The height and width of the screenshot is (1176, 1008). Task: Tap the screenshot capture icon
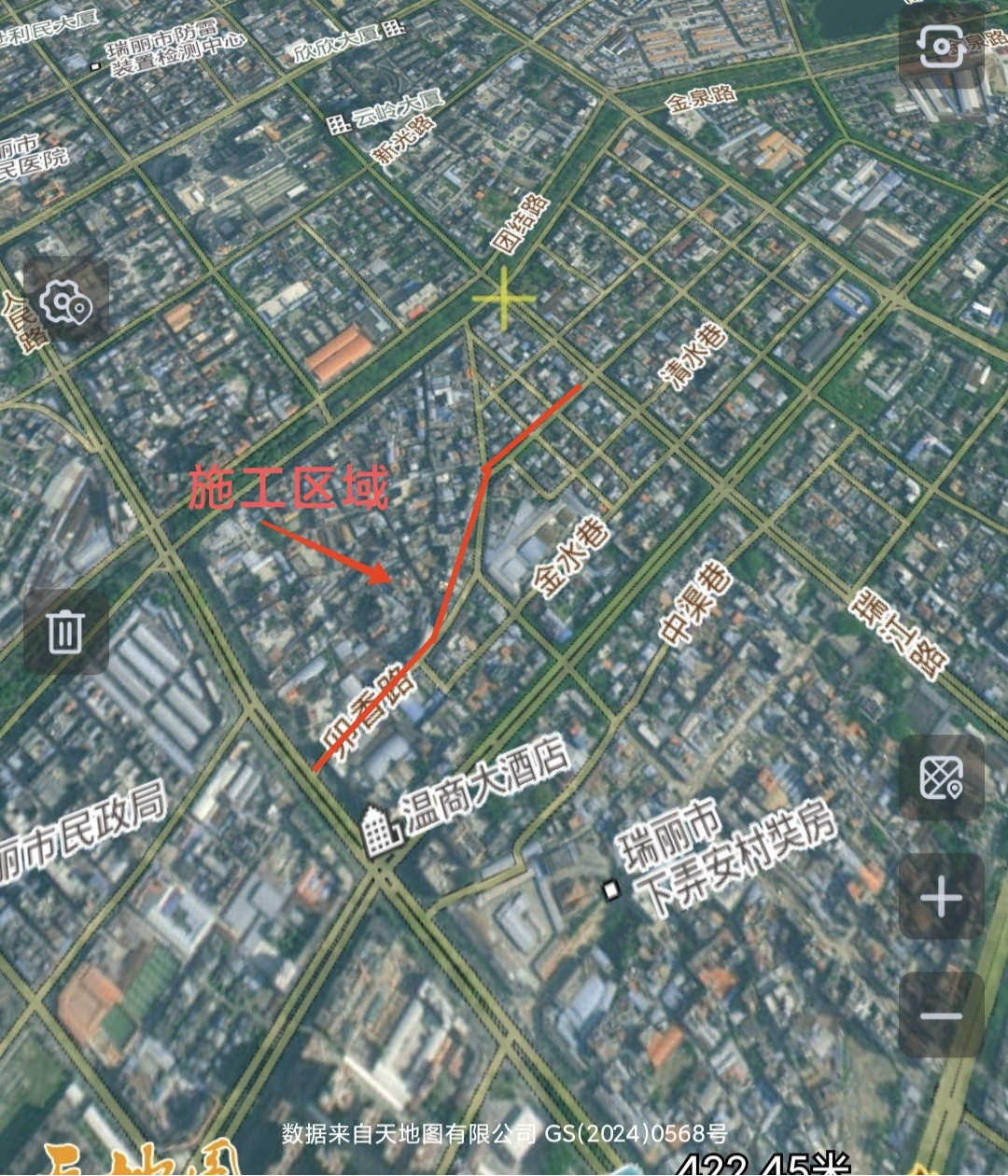941,46
